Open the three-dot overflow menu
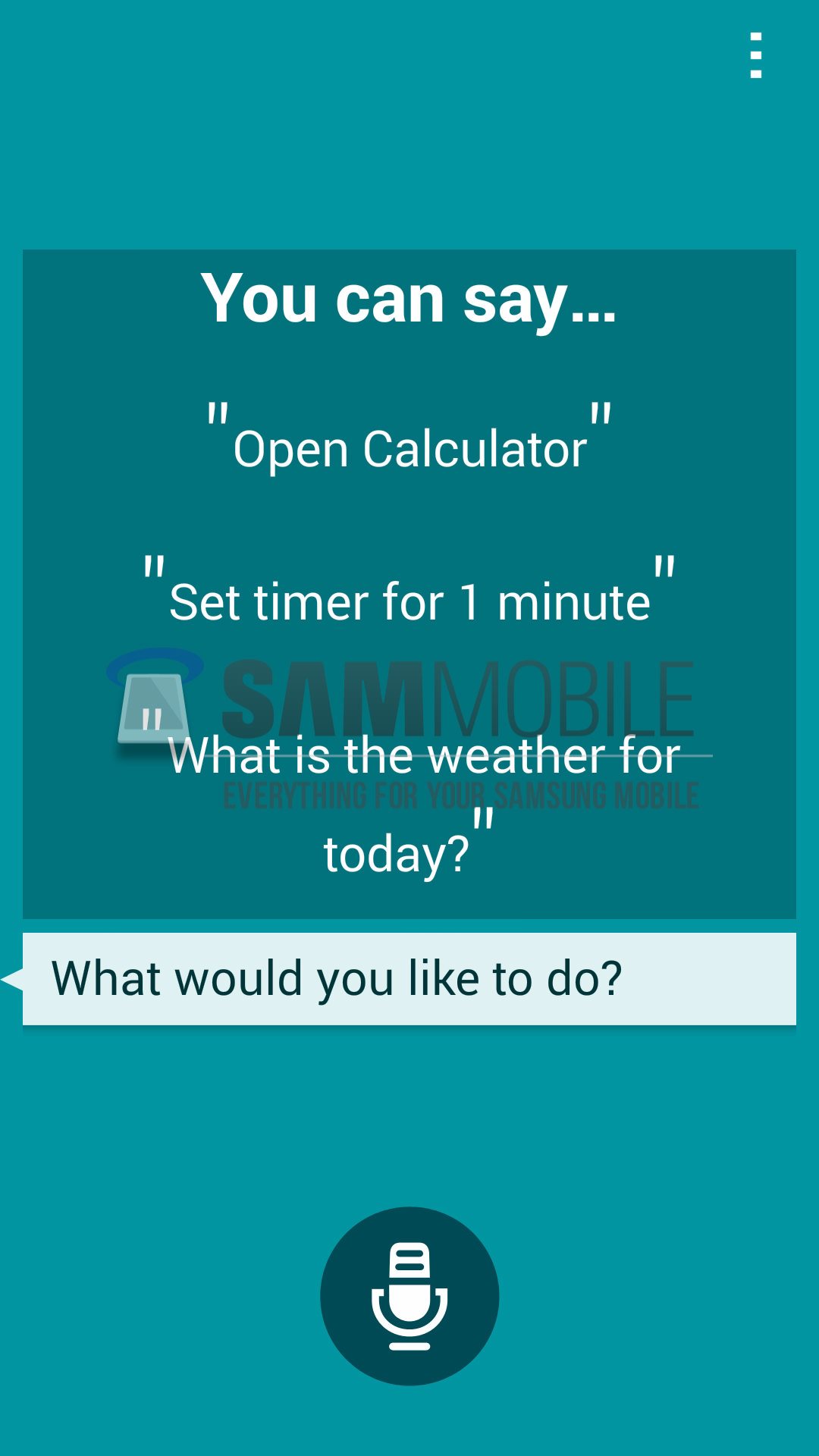 (755, 55)
